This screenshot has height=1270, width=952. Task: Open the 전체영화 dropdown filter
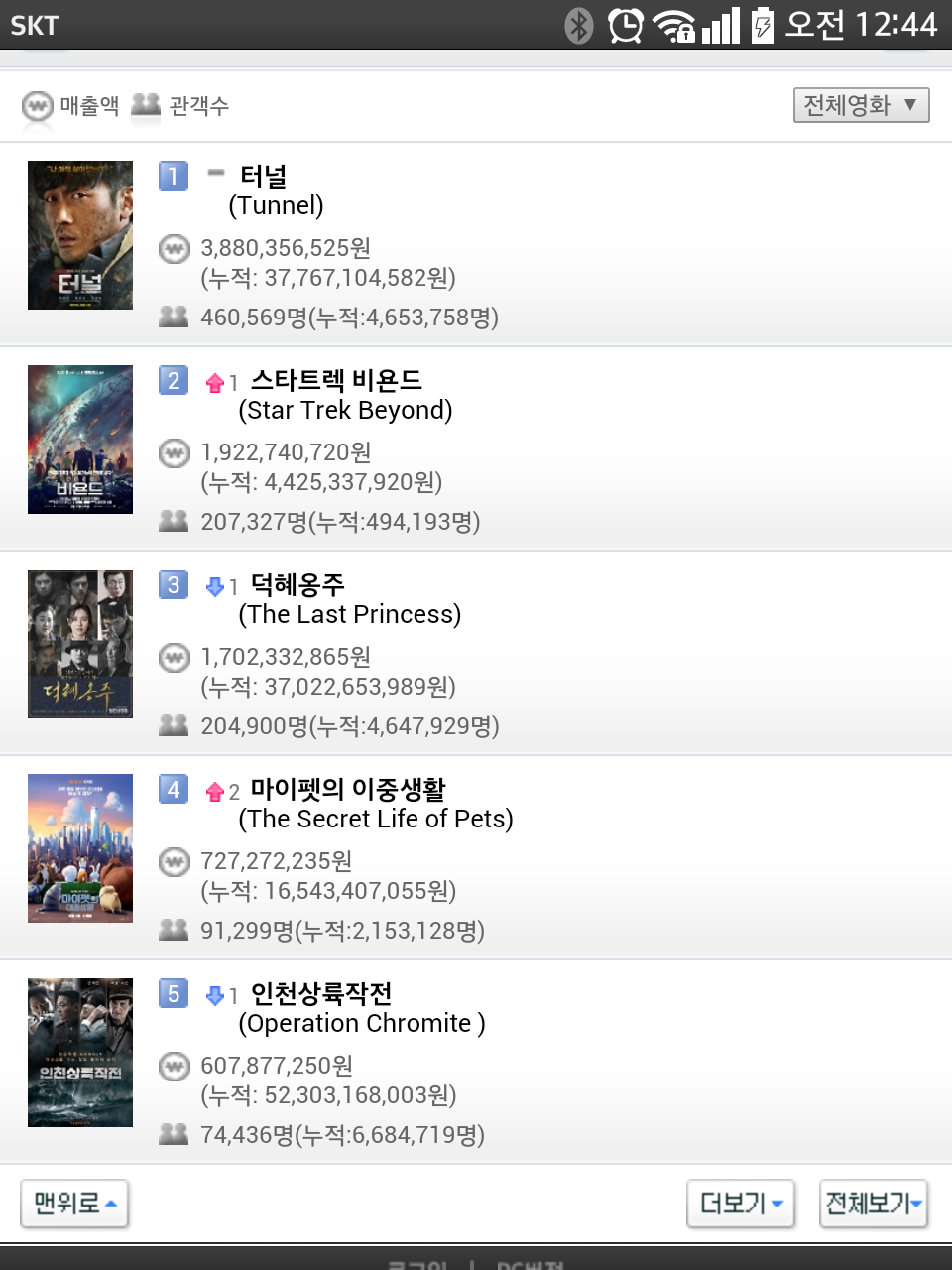[861, 105]
